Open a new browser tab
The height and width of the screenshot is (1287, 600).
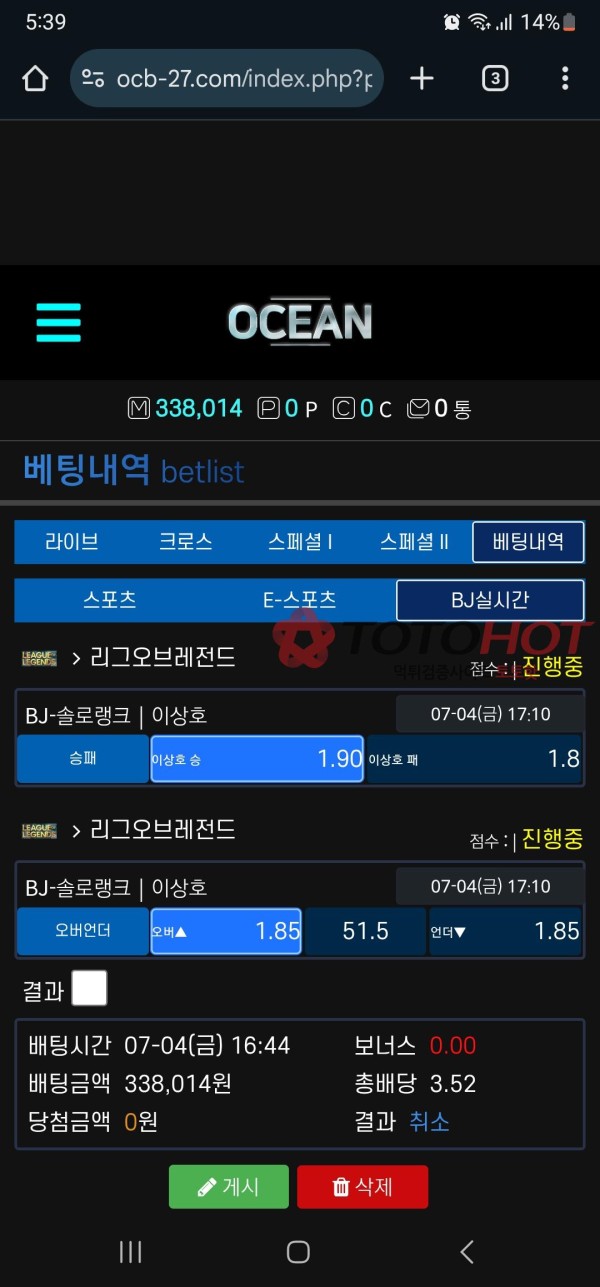[422, 79]
